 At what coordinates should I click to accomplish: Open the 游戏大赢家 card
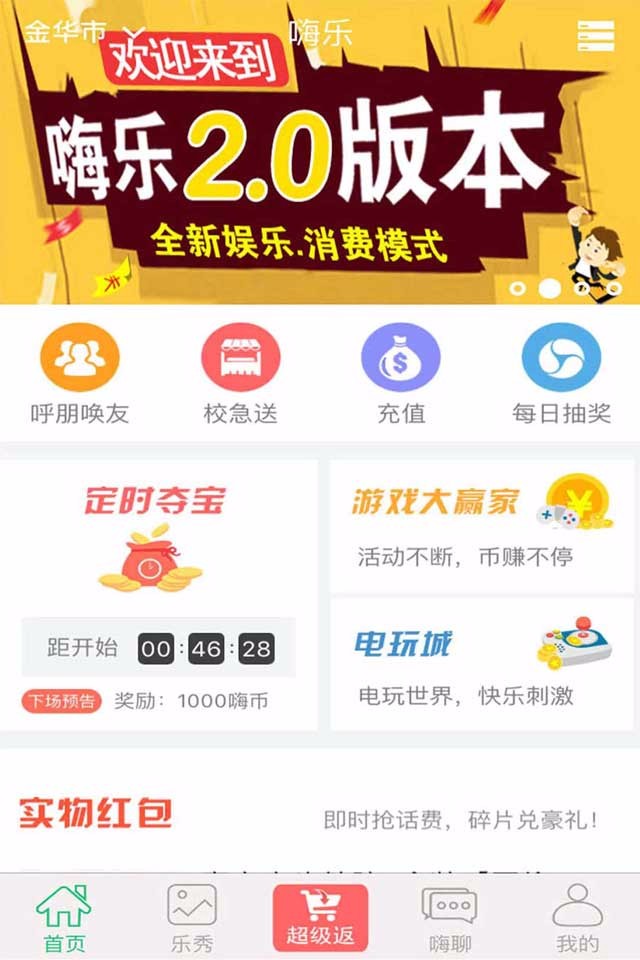click(x=482, y=524)
